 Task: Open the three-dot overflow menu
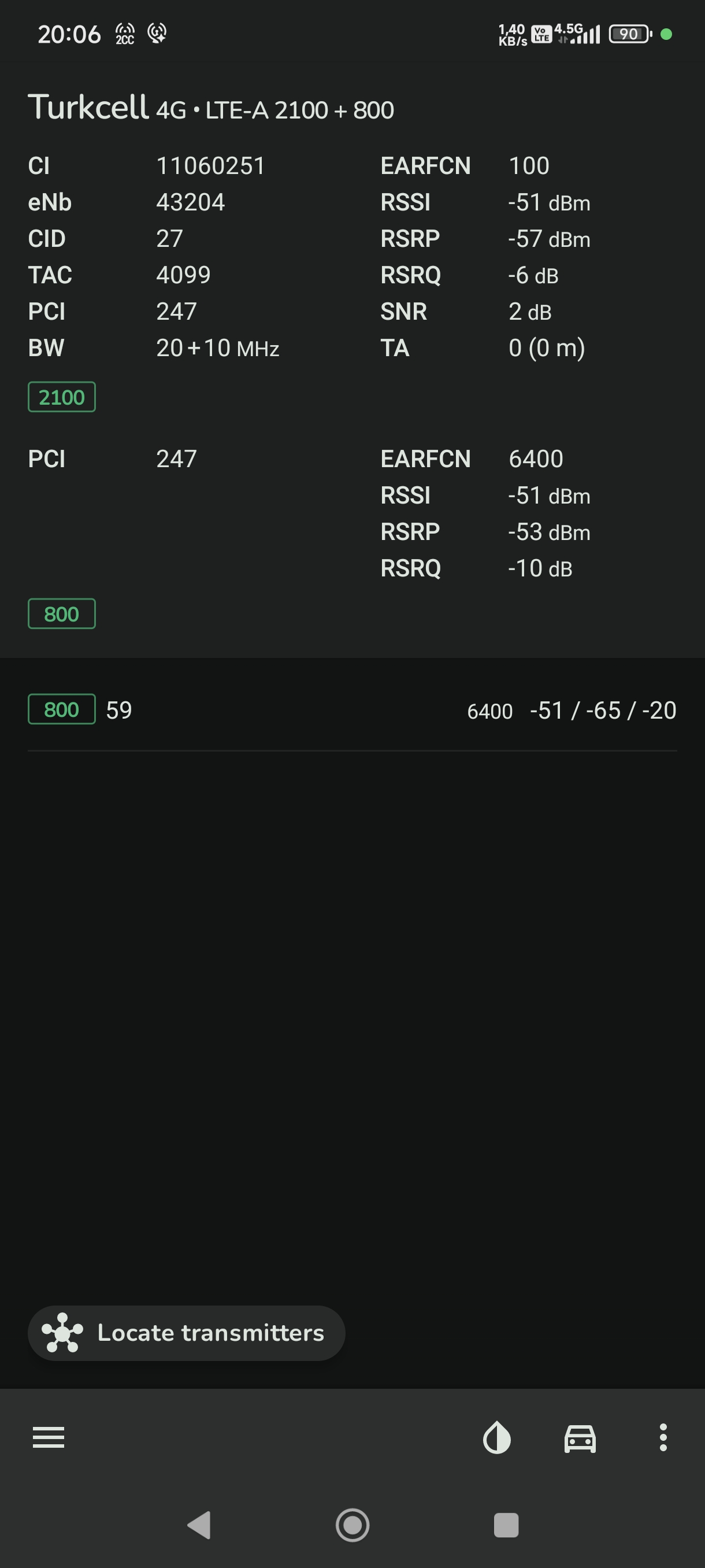pyautogui.click(x=663, y=1437)
